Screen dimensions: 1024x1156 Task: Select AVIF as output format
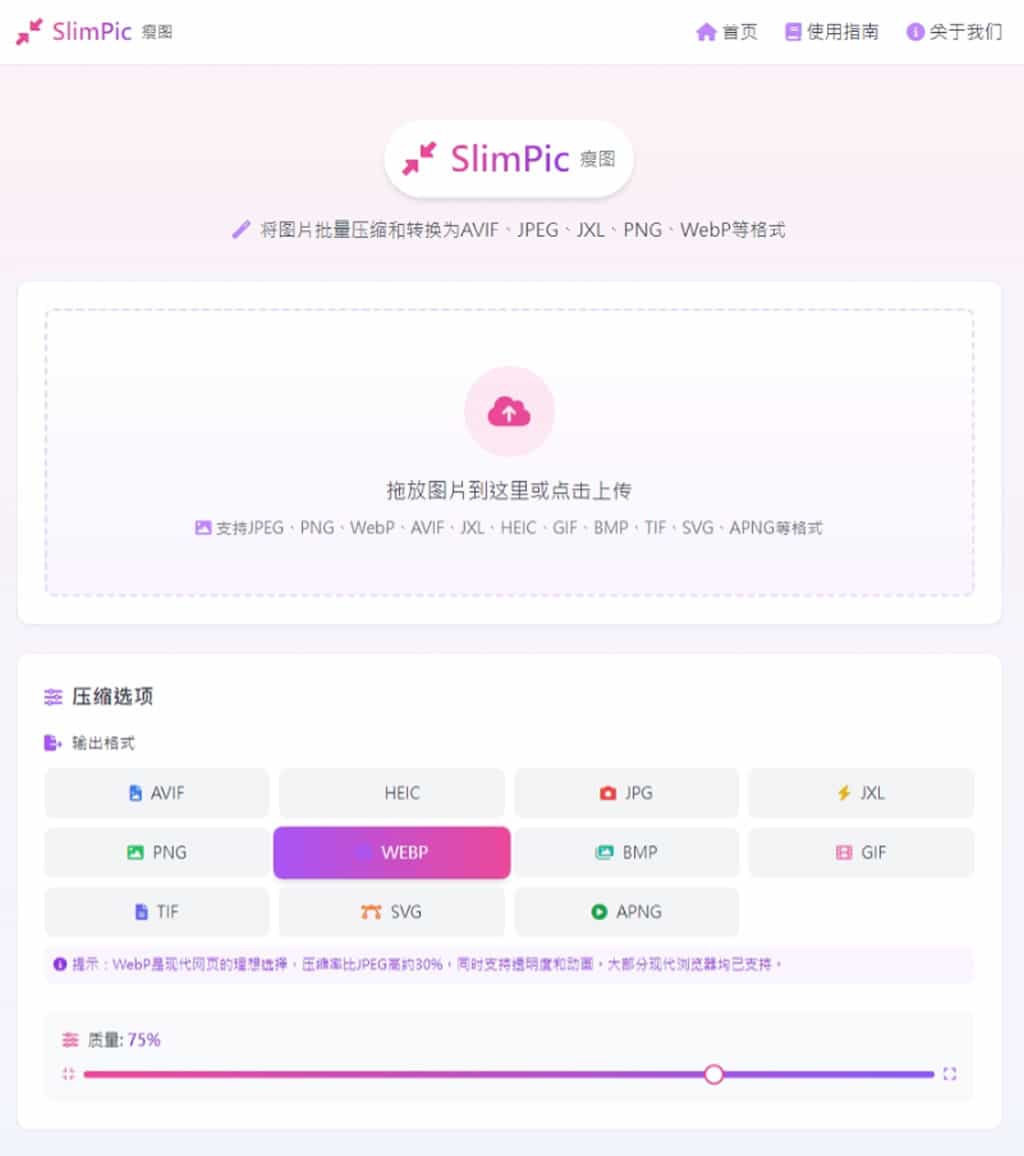click(157, 793)
